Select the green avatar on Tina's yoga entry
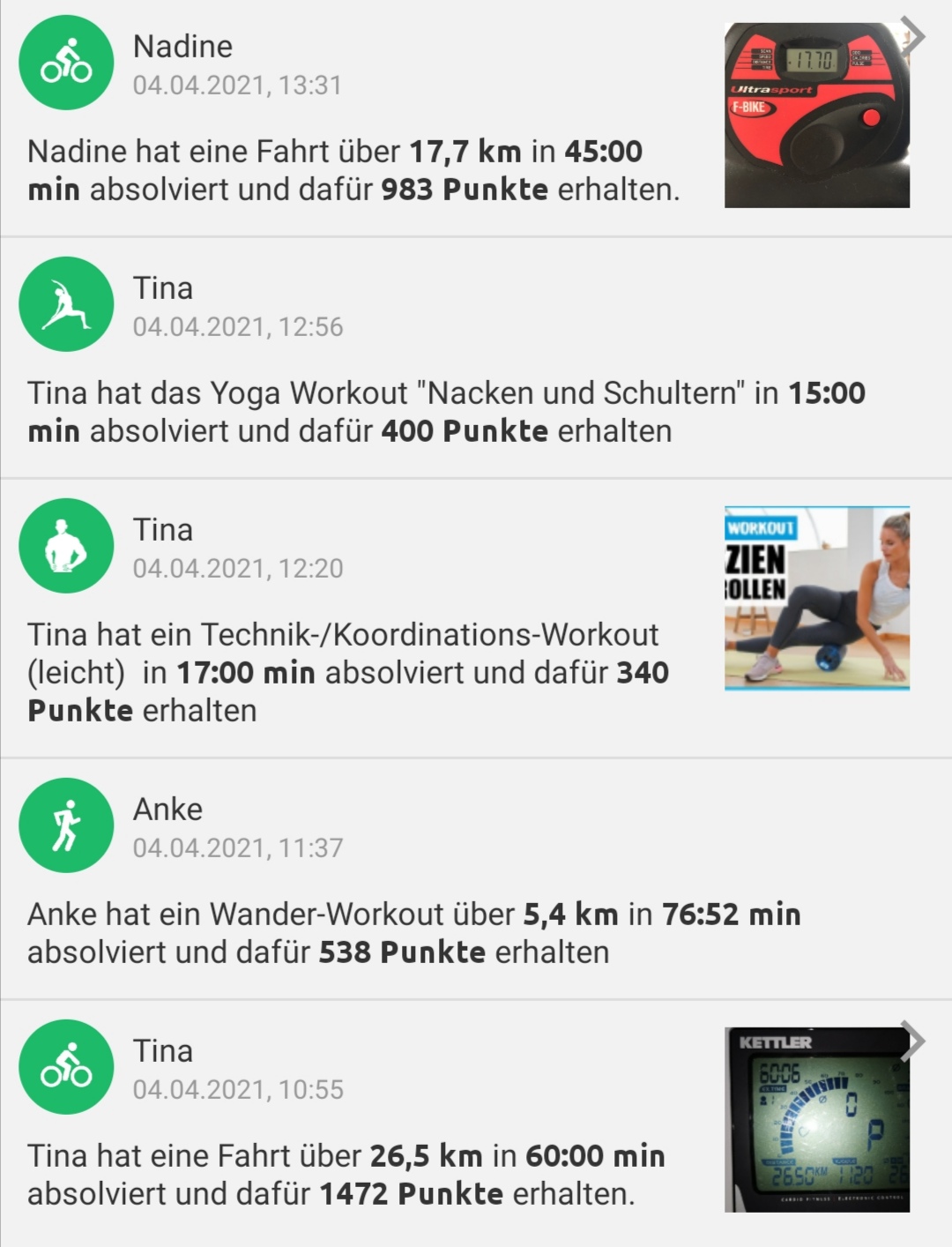Image resolution: width=952 pixels, height=1247 pixels. [66, 302]
